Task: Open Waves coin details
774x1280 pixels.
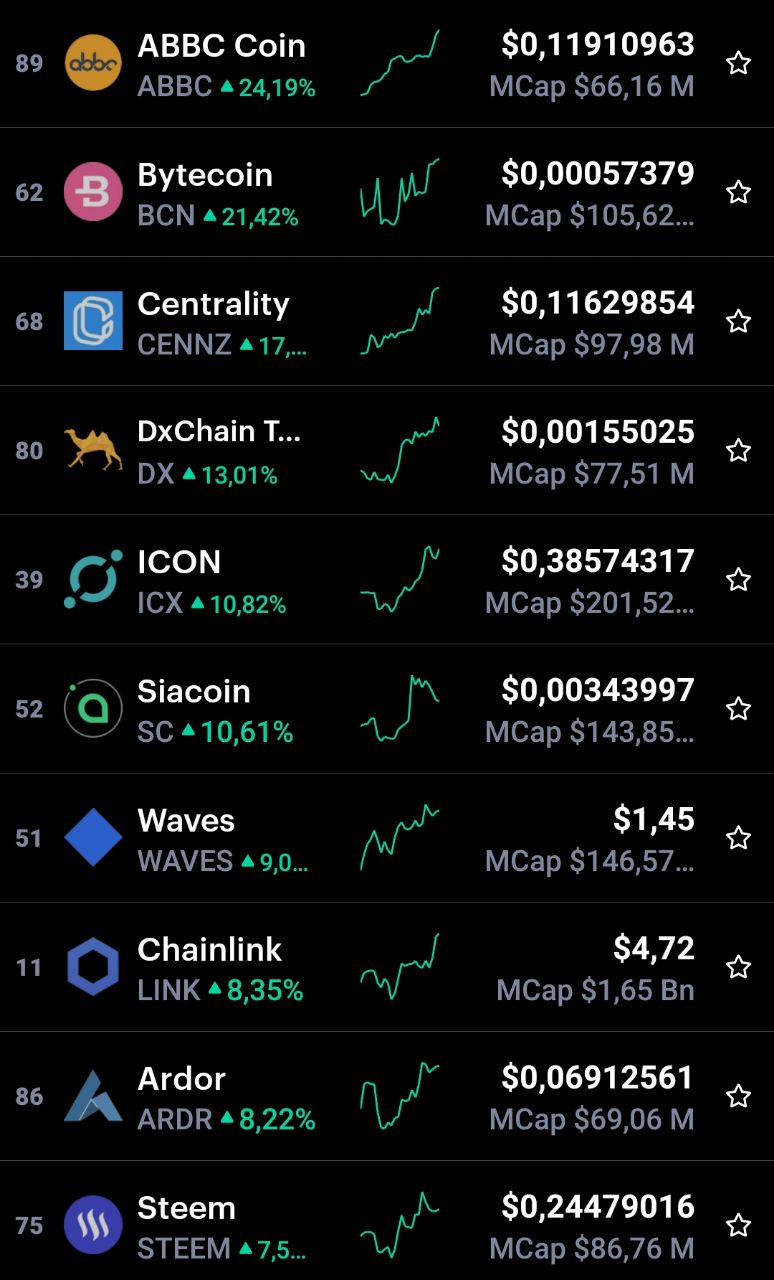Action: (x=387, y=837)
